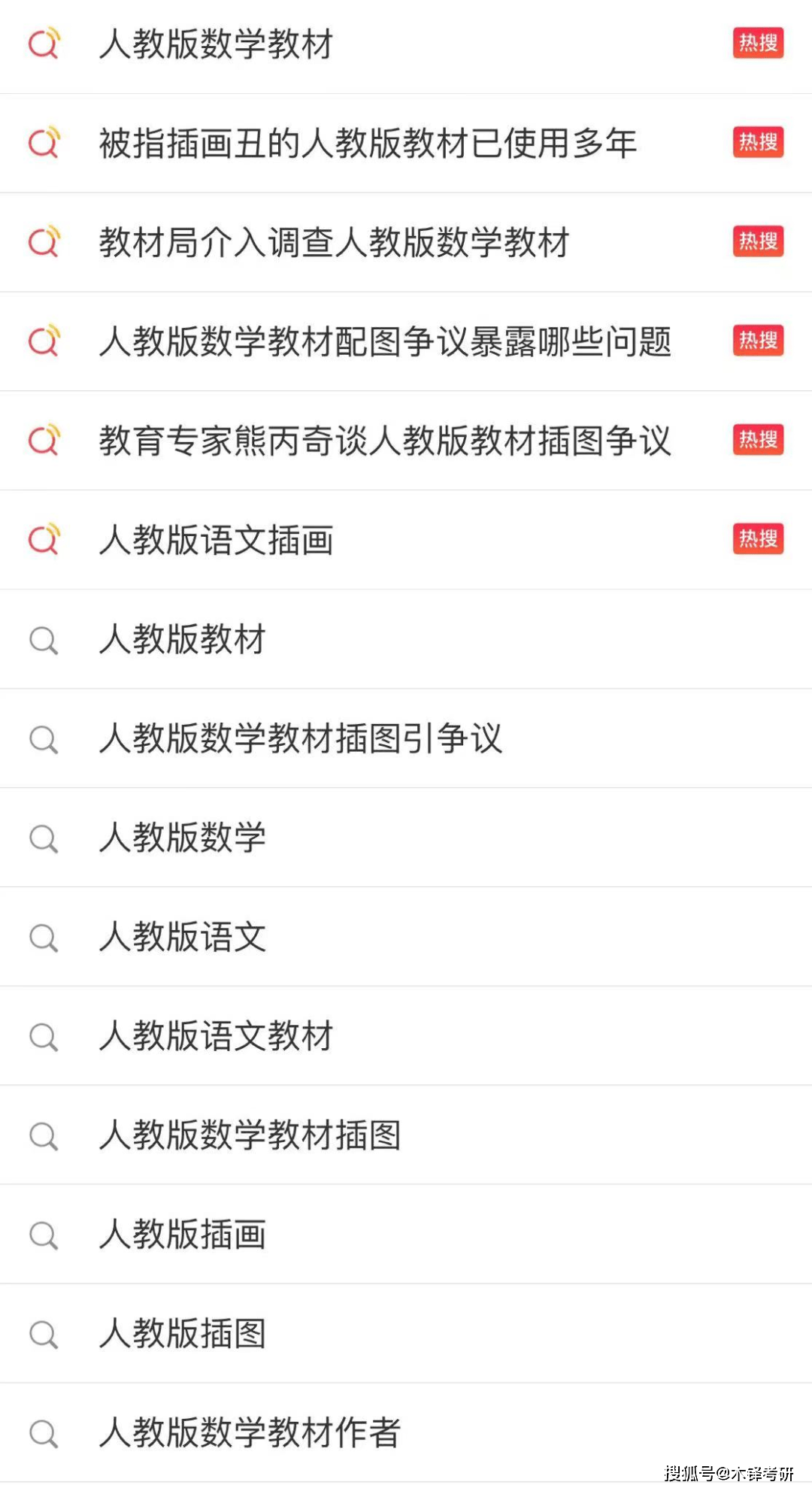Click the trending icon next to 被指插画丑的人教版教材已使用多年
The image size is (812, 1491).
coord(43,143)
